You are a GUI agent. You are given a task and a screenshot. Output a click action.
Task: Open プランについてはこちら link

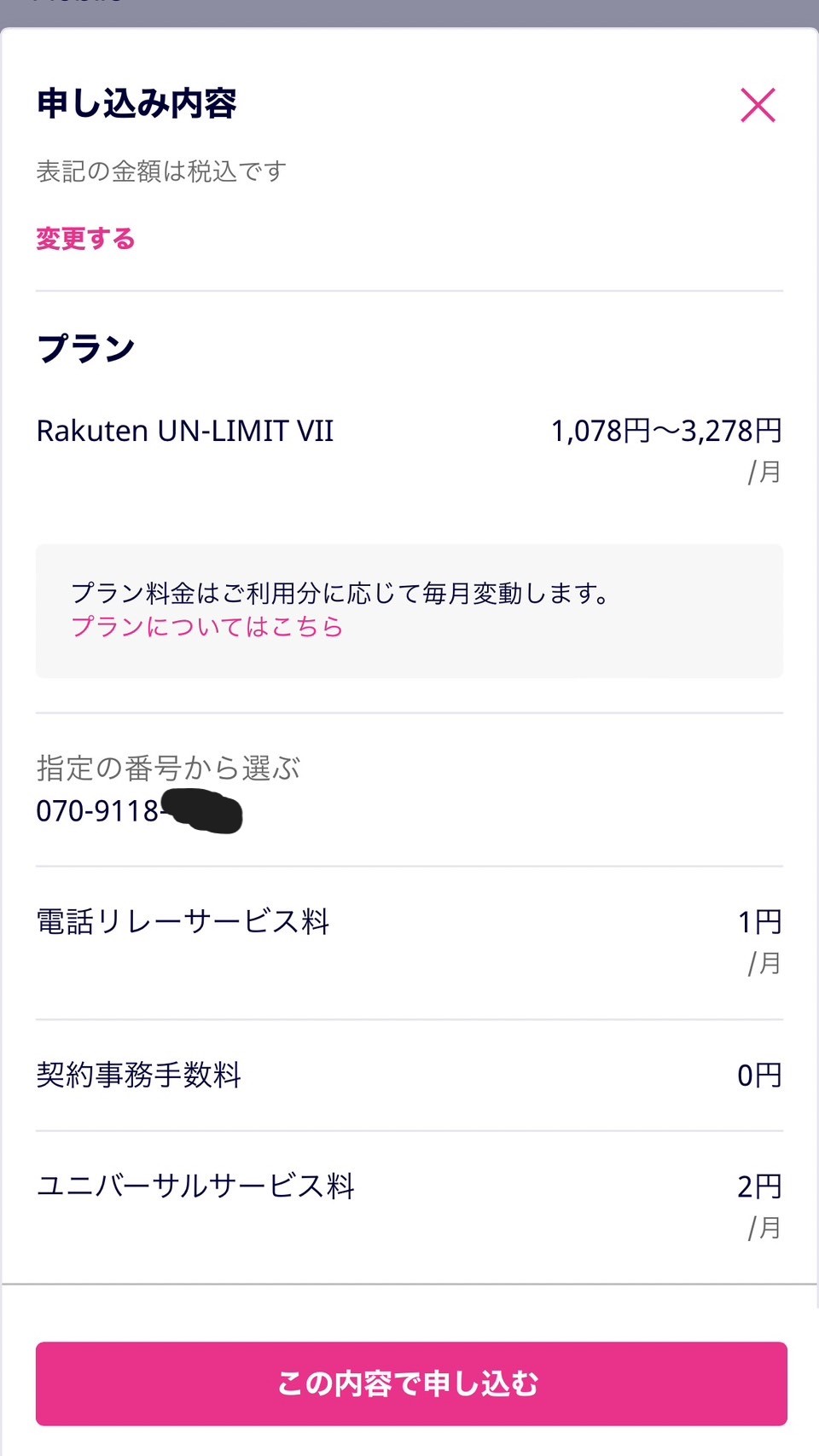tap(206, 627)
